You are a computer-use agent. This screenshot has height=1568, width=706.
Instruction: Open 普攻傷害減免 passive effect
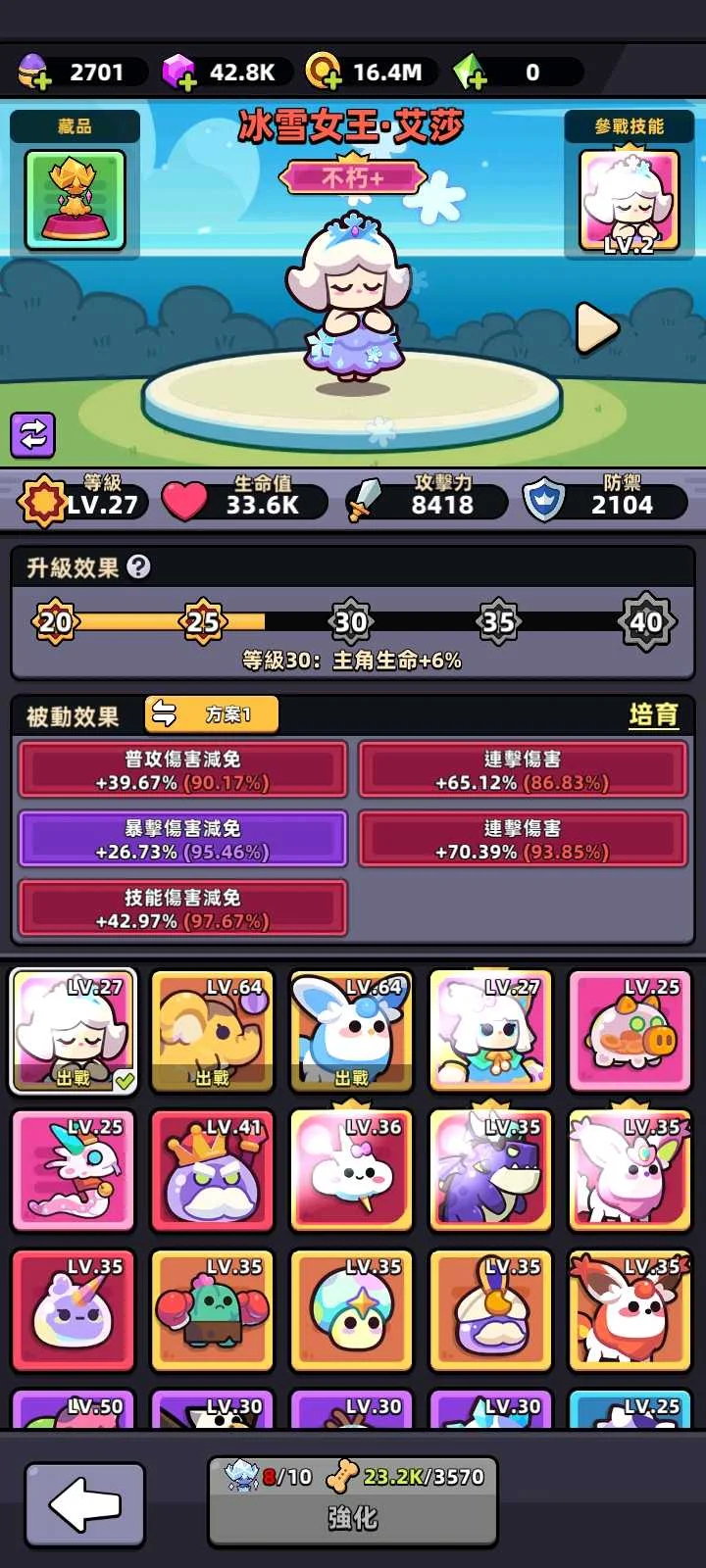click(x=182, y=770)
